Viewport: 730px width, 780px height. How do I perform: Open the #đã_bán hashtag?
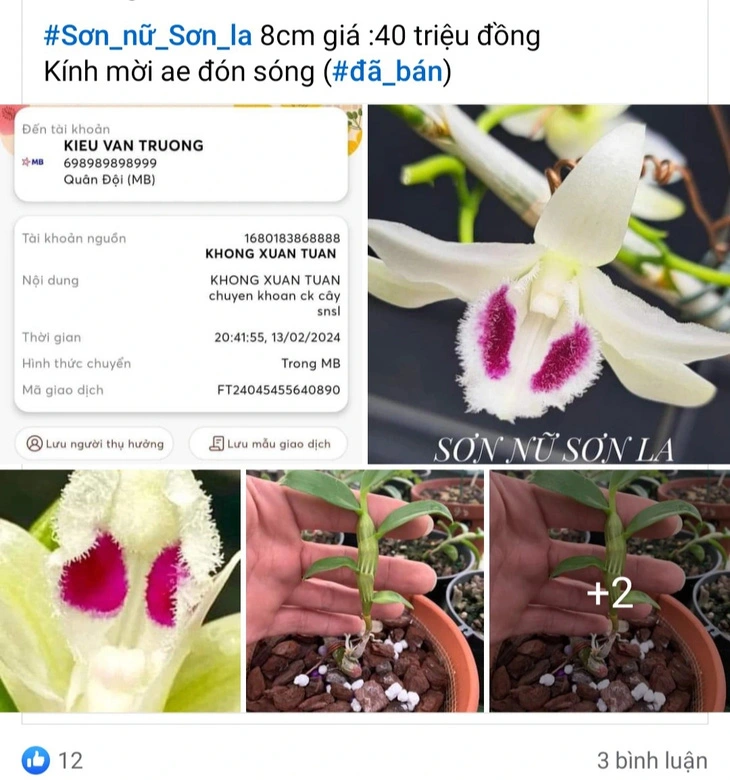387,72
